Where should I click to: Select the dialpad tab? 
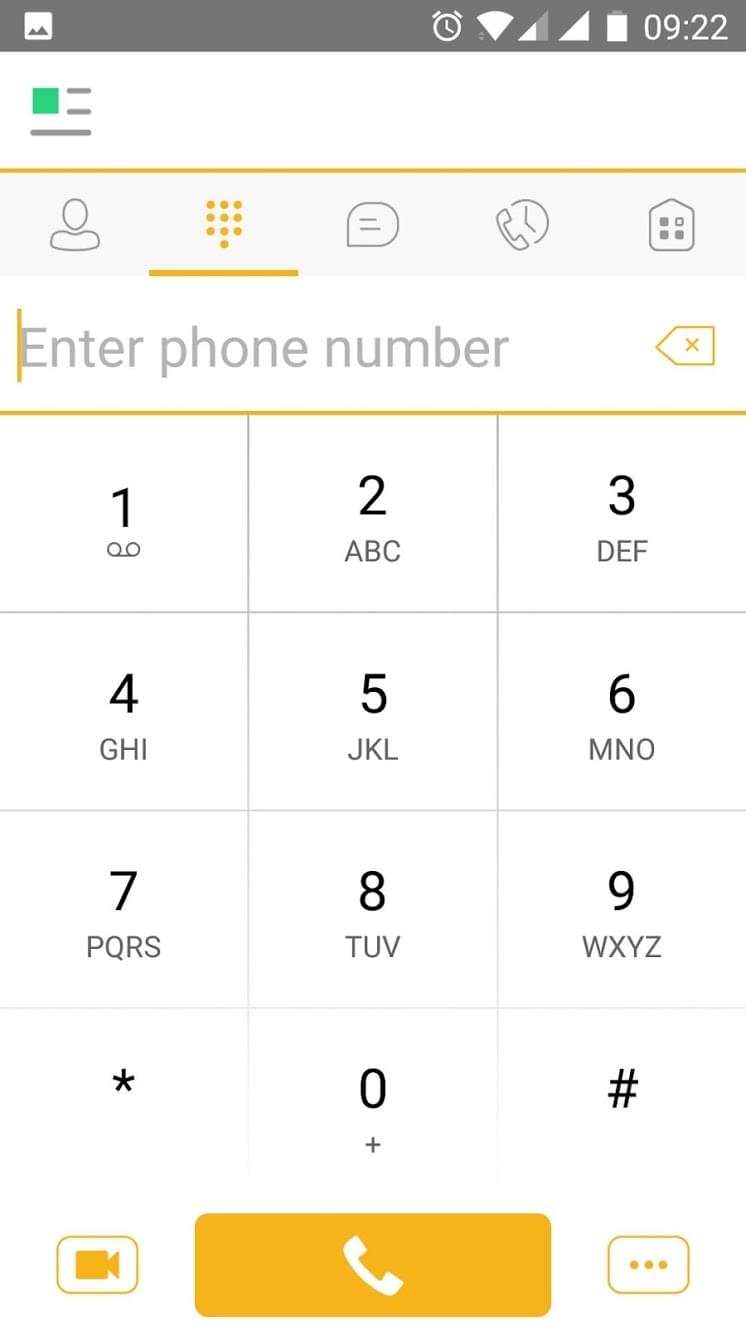[x=224, y=225]
